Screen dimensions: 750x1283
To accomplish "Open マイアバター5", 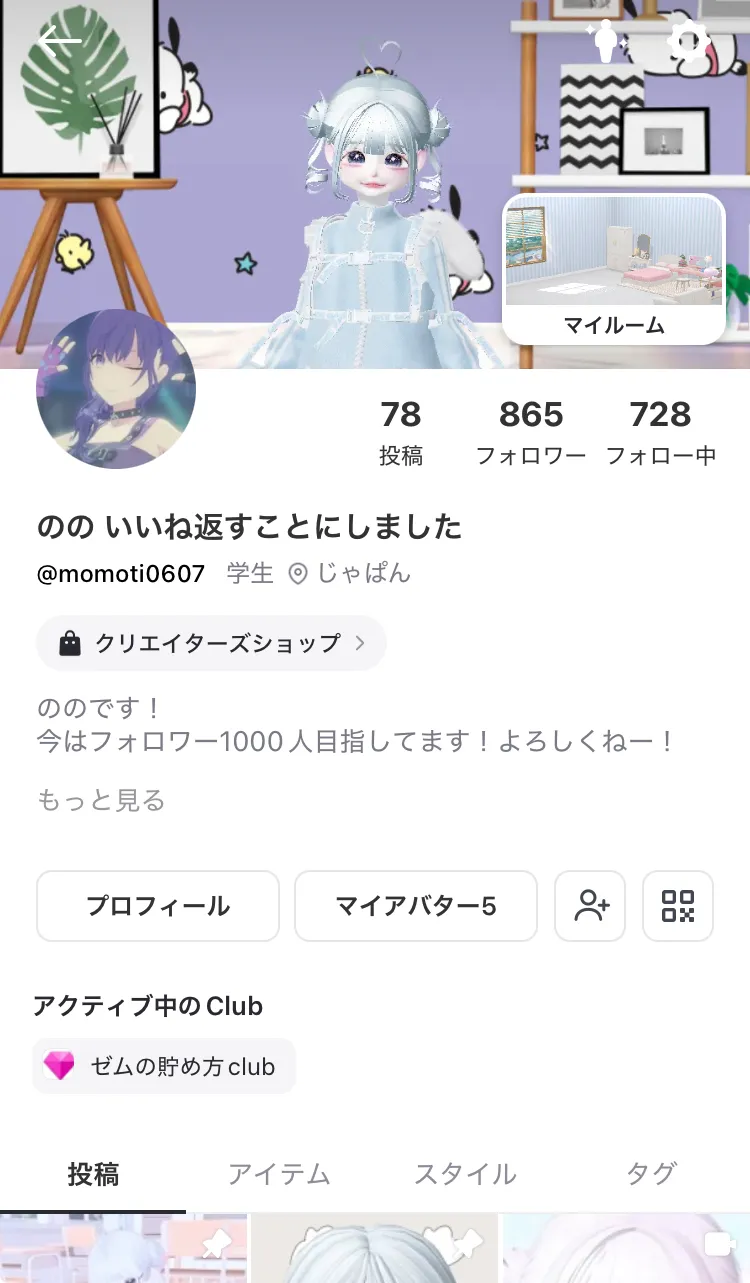I will click(x=416, y=906).
